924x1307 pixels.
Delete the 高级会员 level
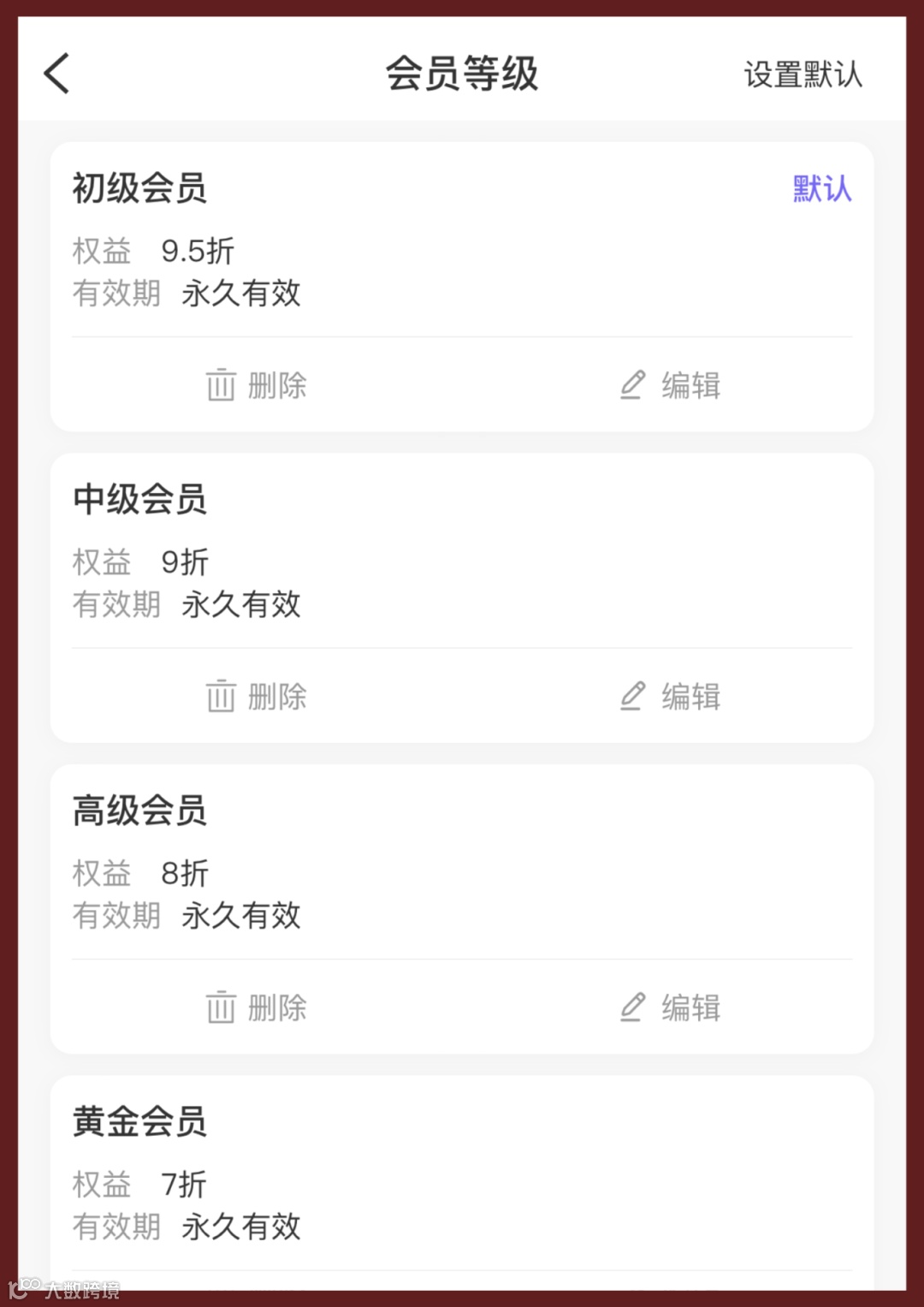point(256,1007)
